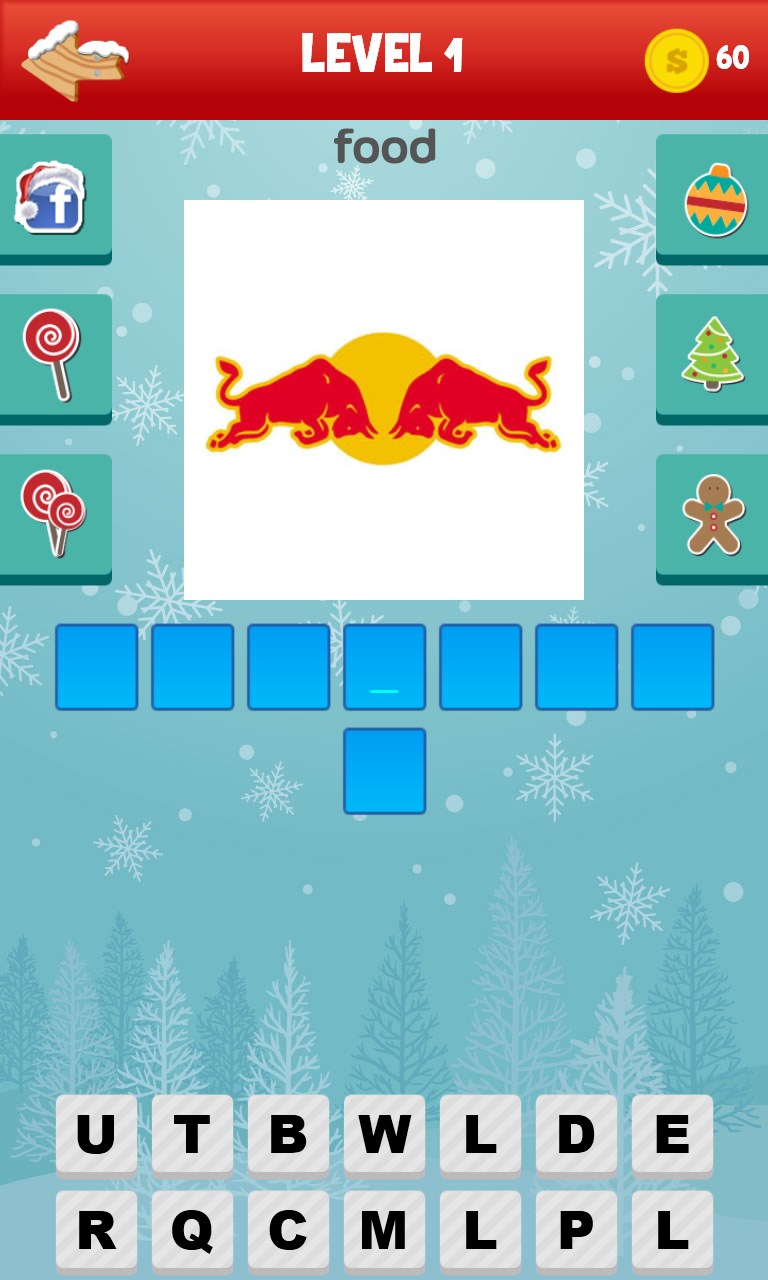
Task: Select the letter W tile
Action: tap(384, 1134)
